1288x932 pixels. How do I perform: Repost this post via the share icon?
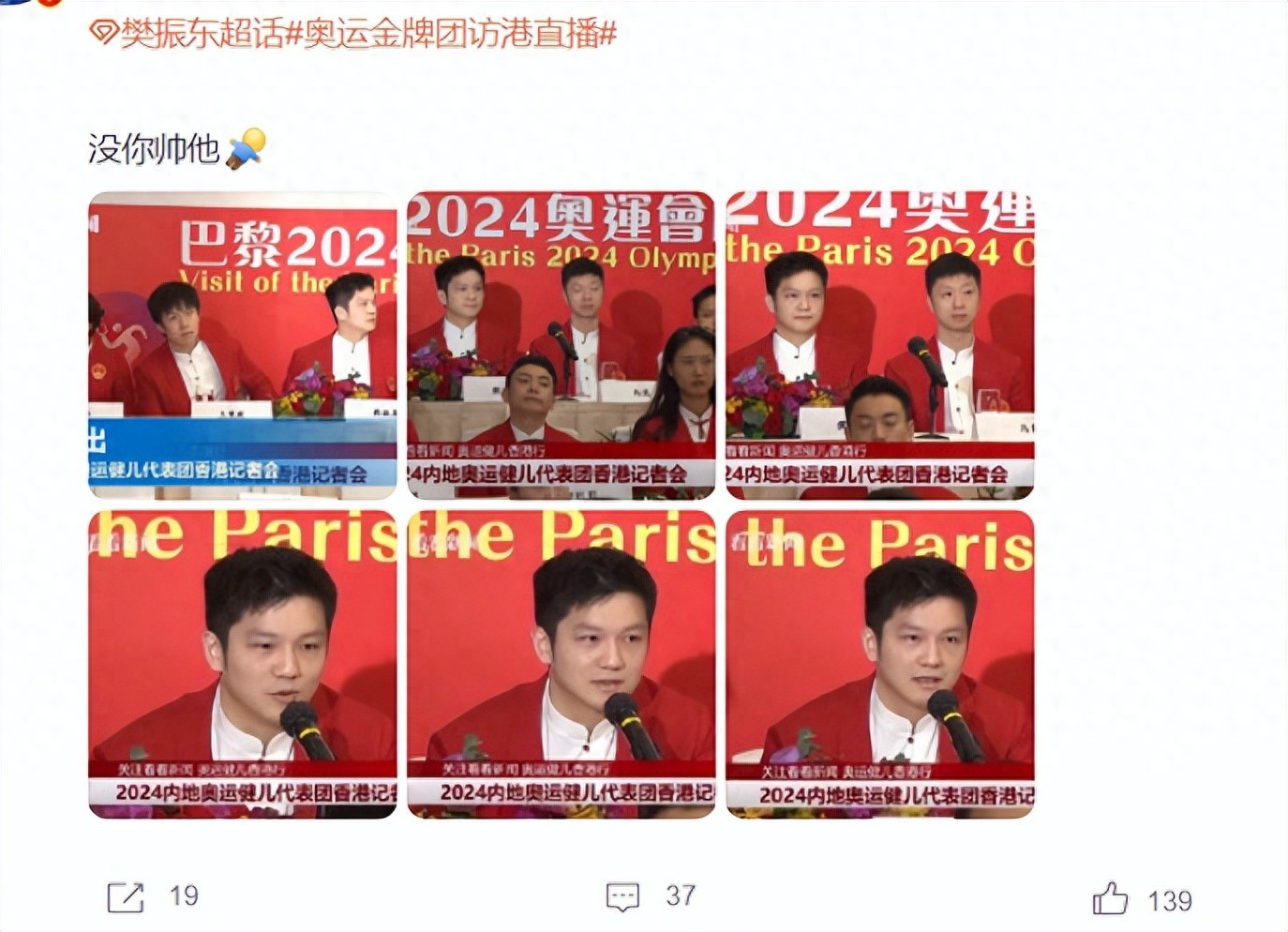coord(126,897)
